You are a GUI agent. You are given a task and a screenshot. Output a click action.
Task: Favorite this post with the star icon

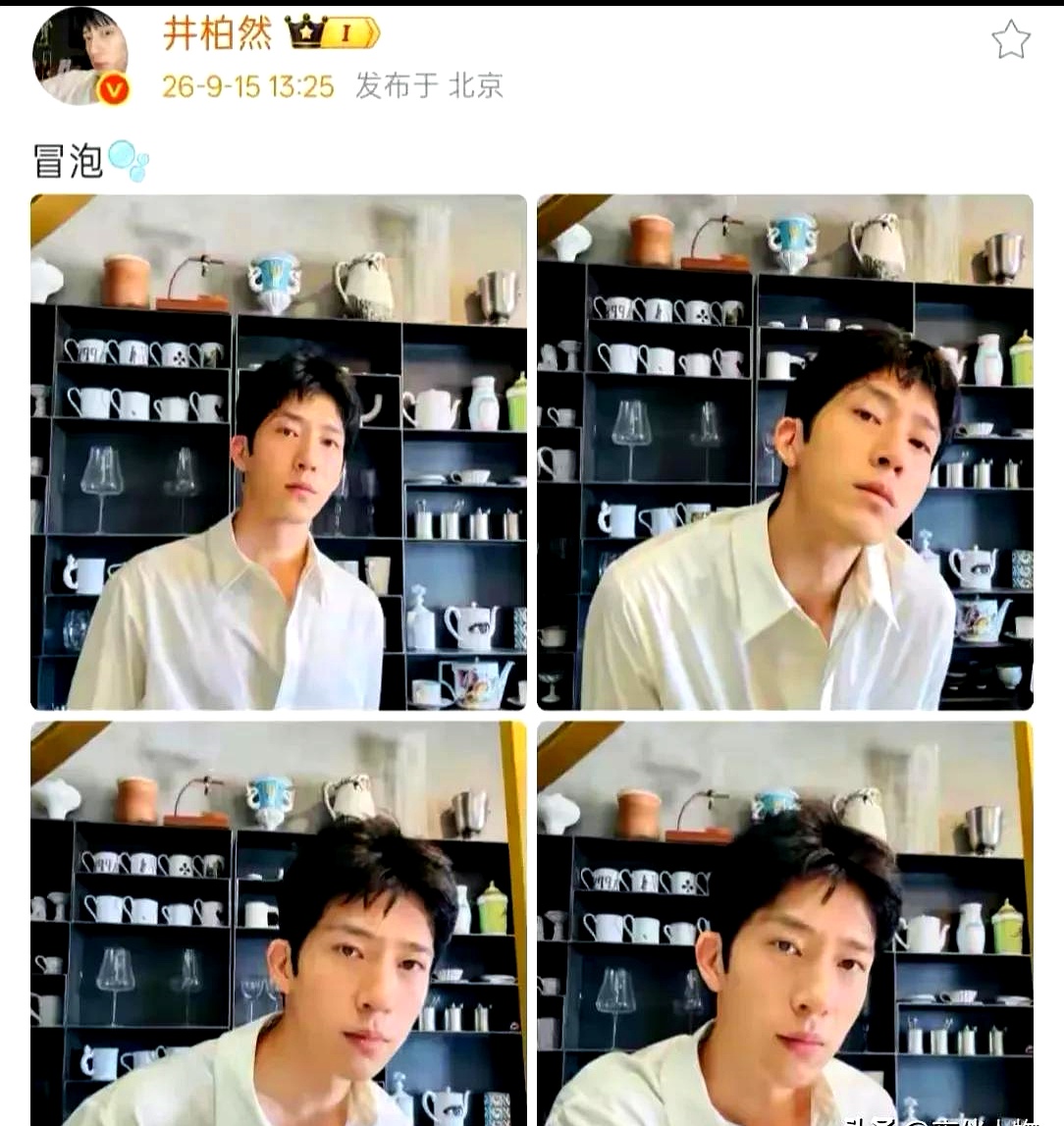(1011, 39)
